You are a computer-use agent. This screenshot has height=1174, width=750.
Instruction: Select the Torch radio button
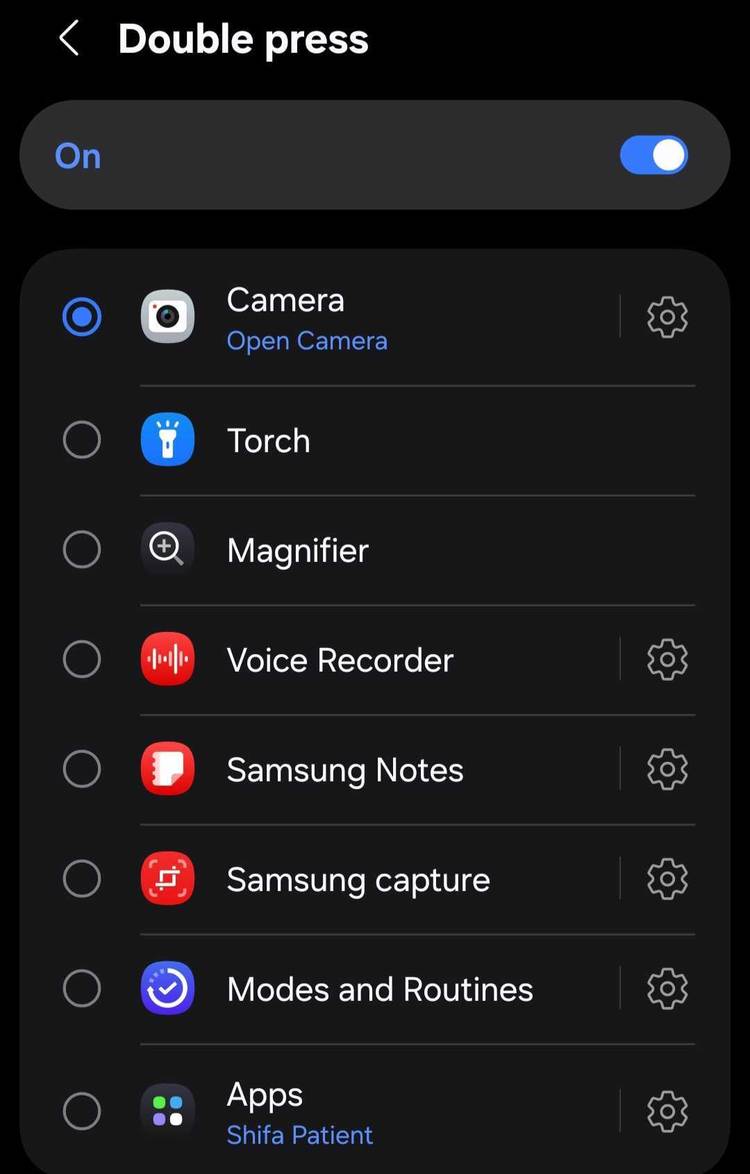pos(81,439)
